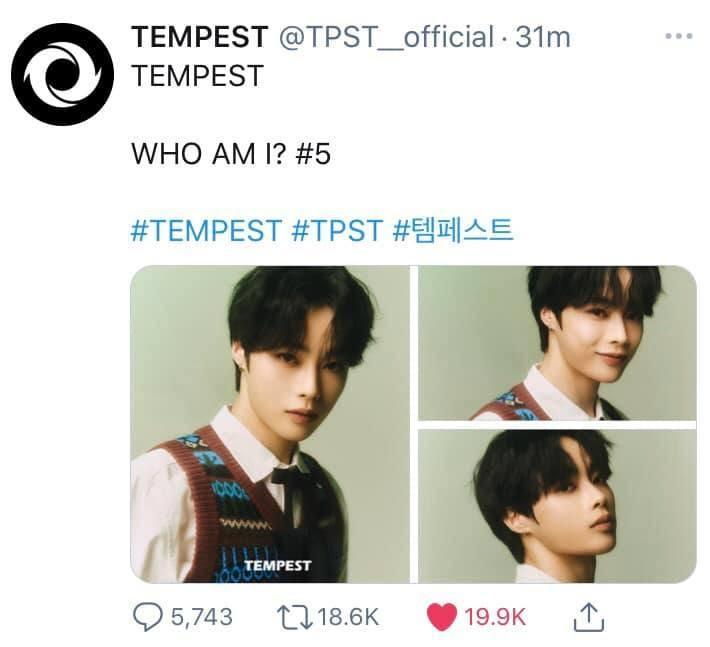Image resolution: width=710 pixels, height=647 pixels.
Task: Open the side-profile bottom-right photo
Action: (556, 506)
